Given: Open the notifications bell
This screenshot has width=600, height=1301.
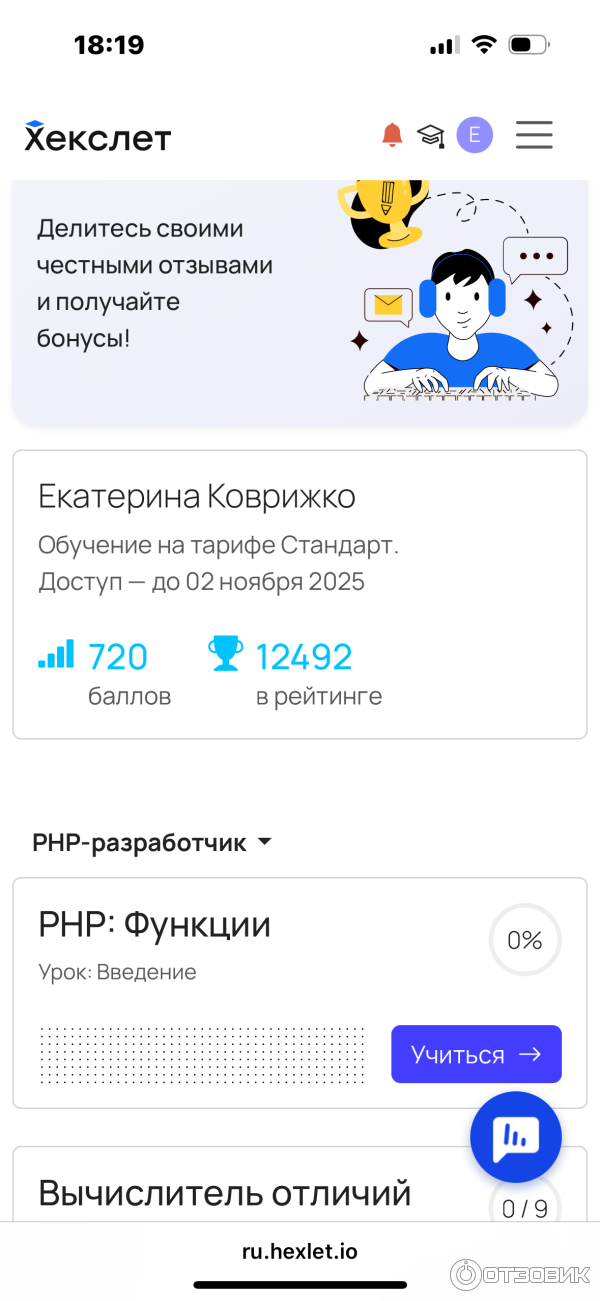Looking at the screenshot, I should tap(392, 135).
